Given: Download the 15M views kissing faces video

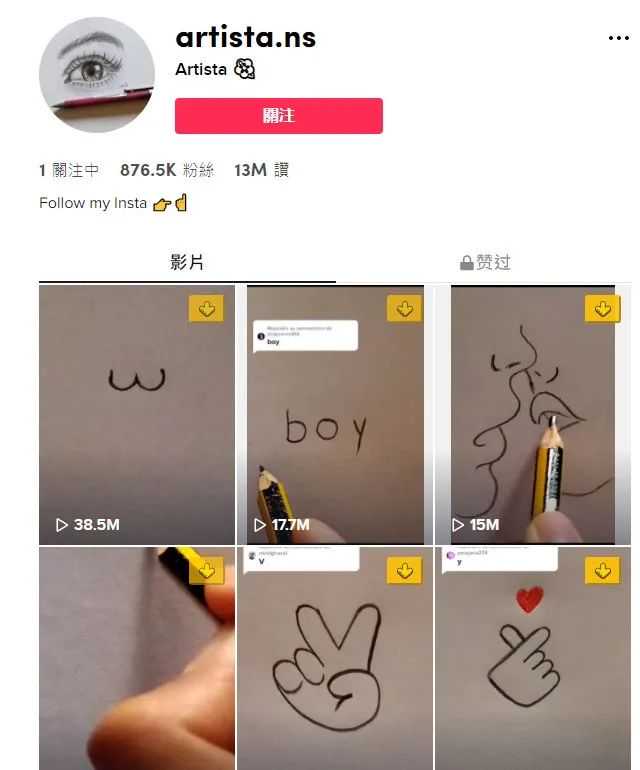Looking at the screenshot, I should click(602, 309).
